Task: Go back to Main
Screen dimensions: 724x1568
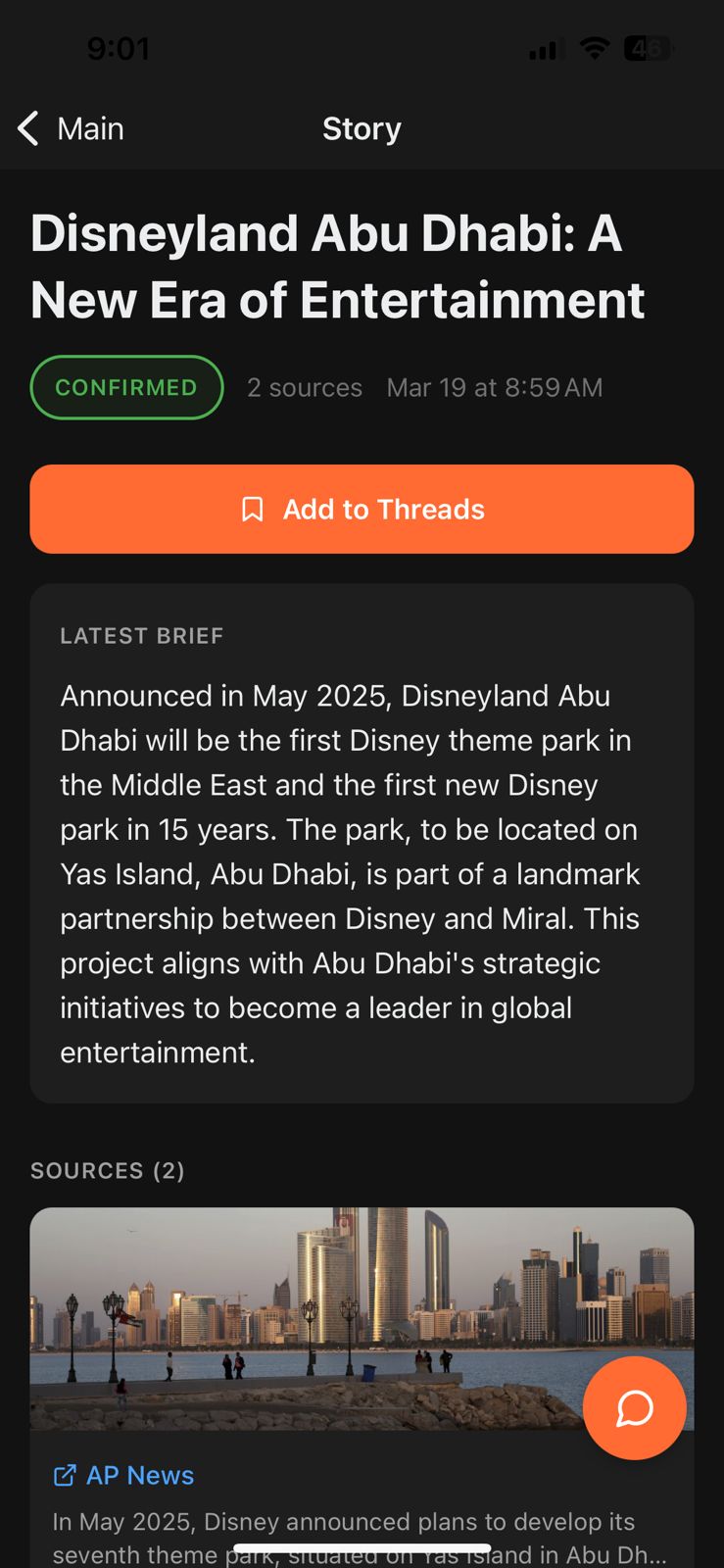Action: 71,128
